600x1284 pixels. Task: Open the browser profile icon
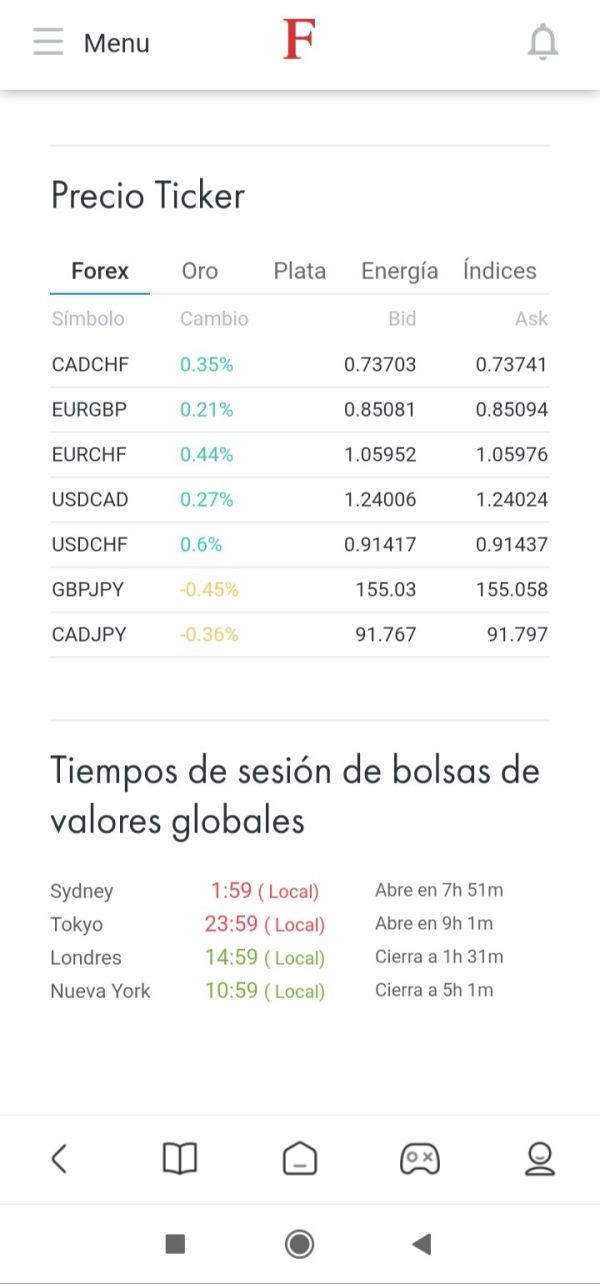click(x=540, y=1159)
